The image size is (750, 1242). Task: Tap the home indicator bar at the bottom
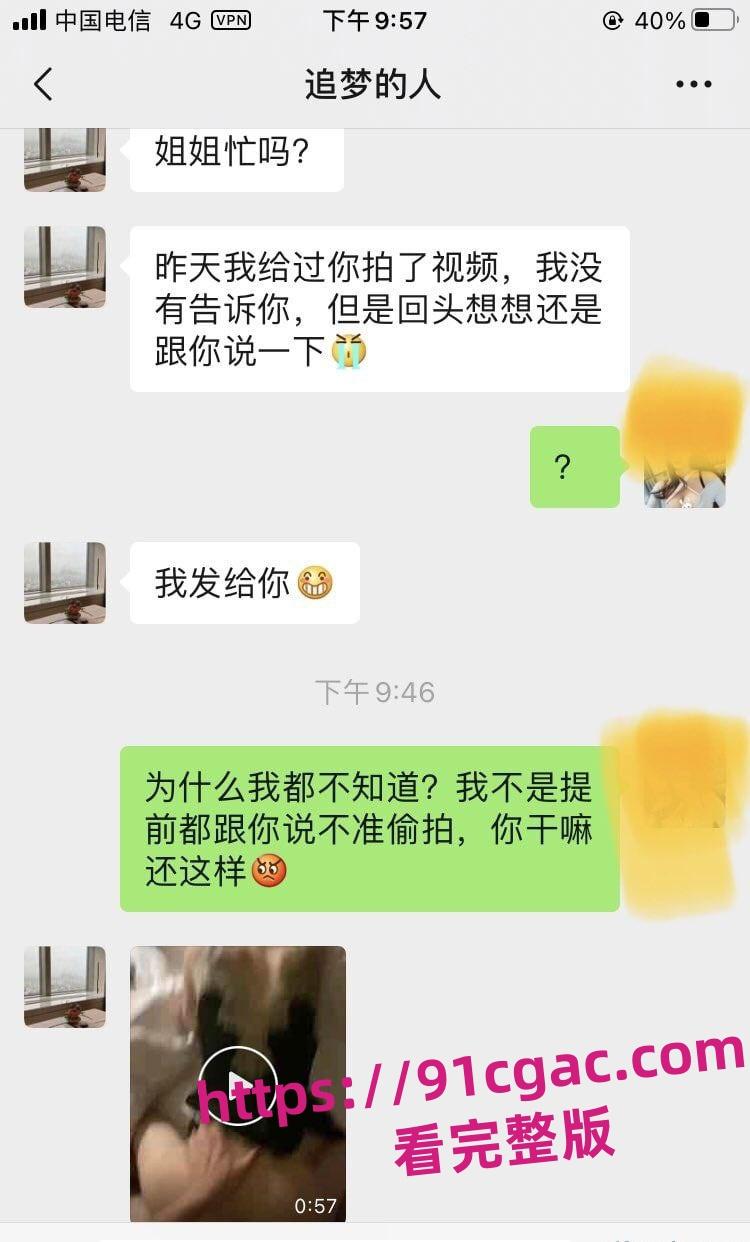pyautogui.click(x=374, y=1235)
